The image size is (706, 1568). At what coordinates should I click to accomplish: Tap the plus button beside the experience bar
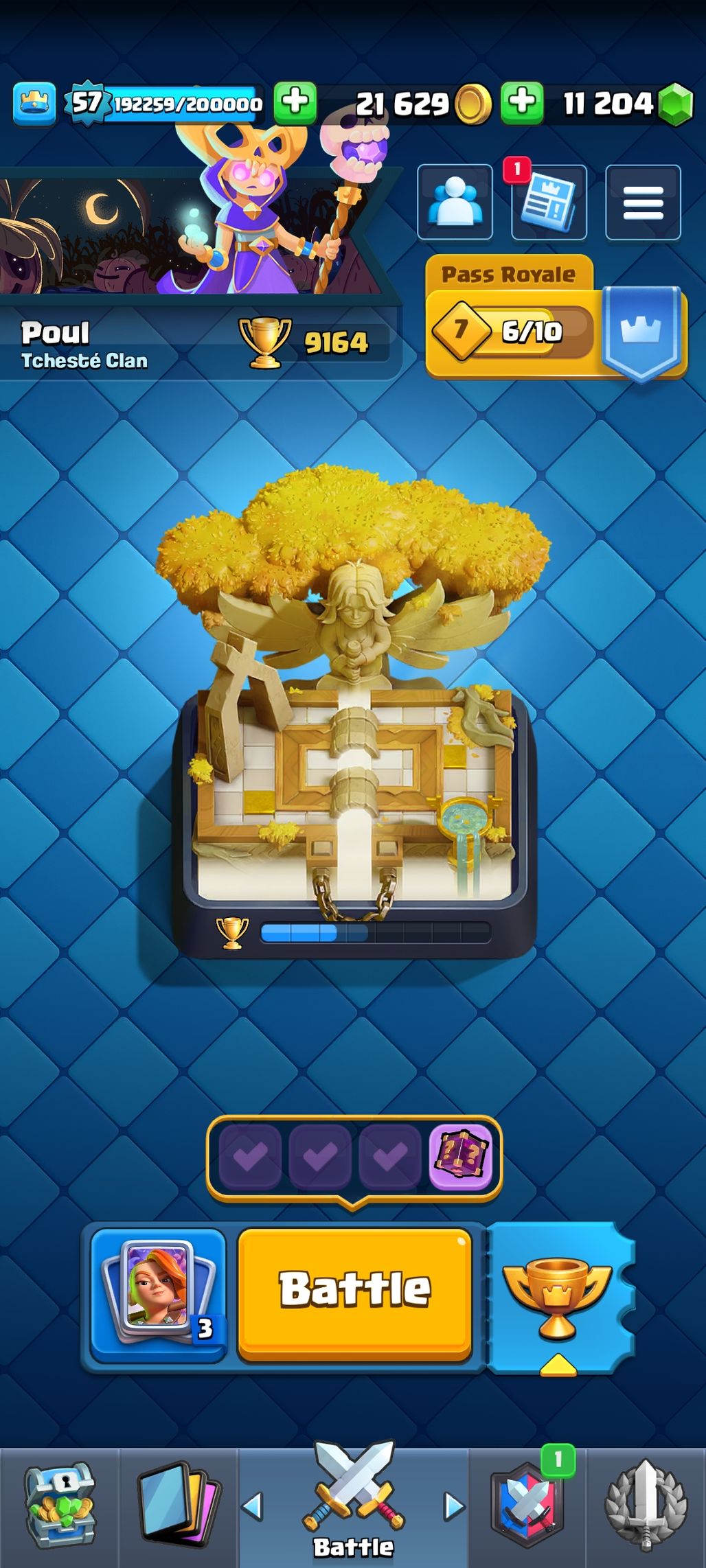pyautogui.click(x=295, y=102)
